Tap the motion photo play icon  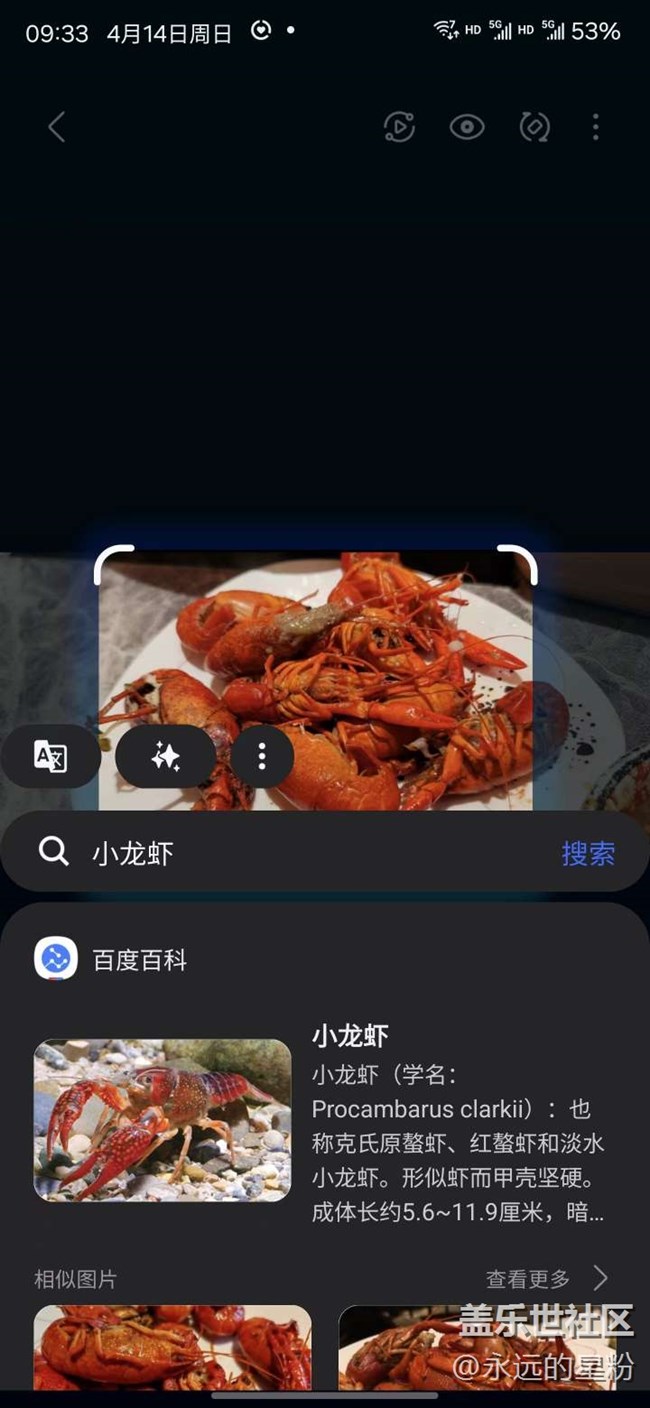[399, 127]
